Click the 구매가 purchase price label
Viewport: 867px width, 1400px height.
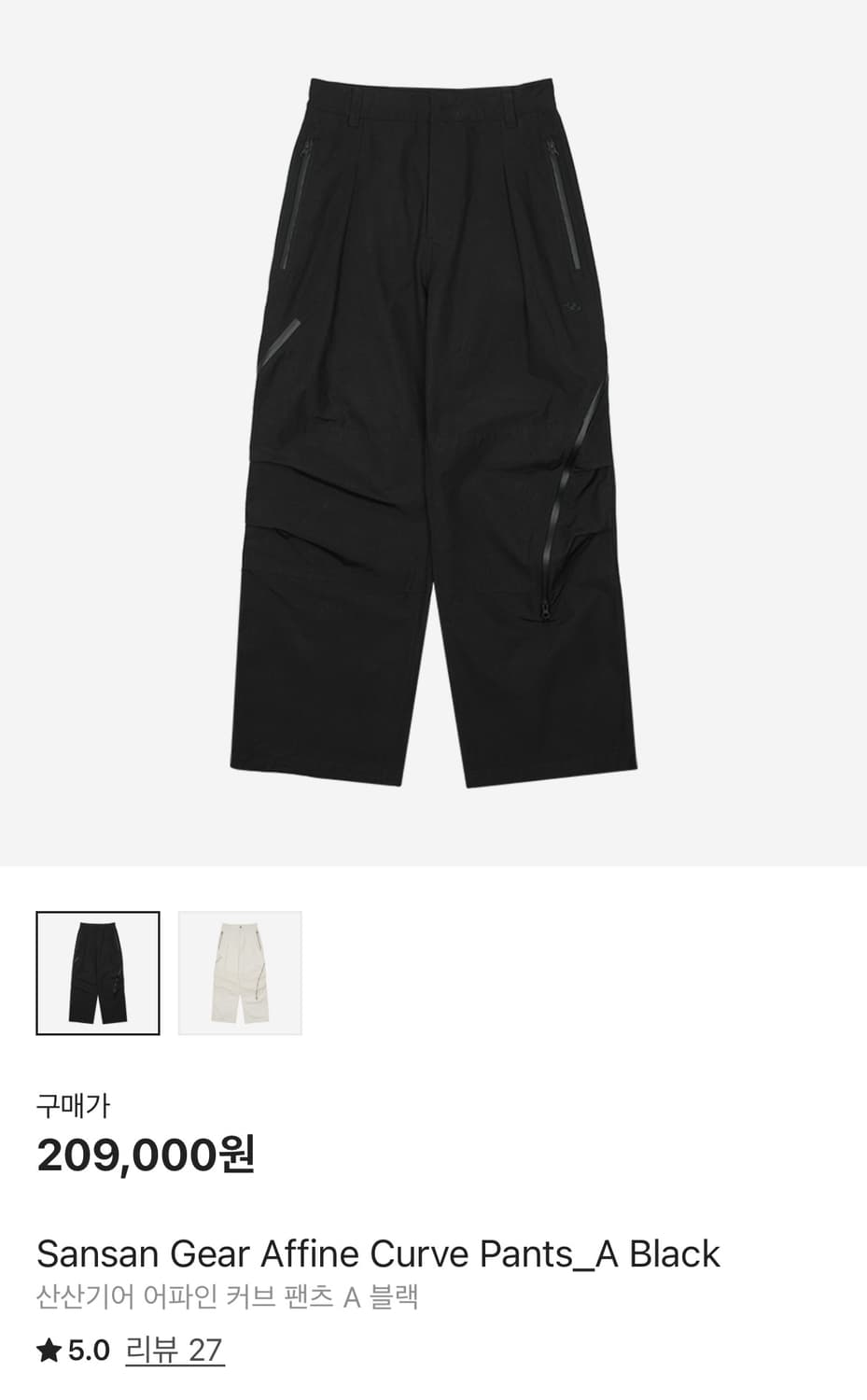[72, 1101]
